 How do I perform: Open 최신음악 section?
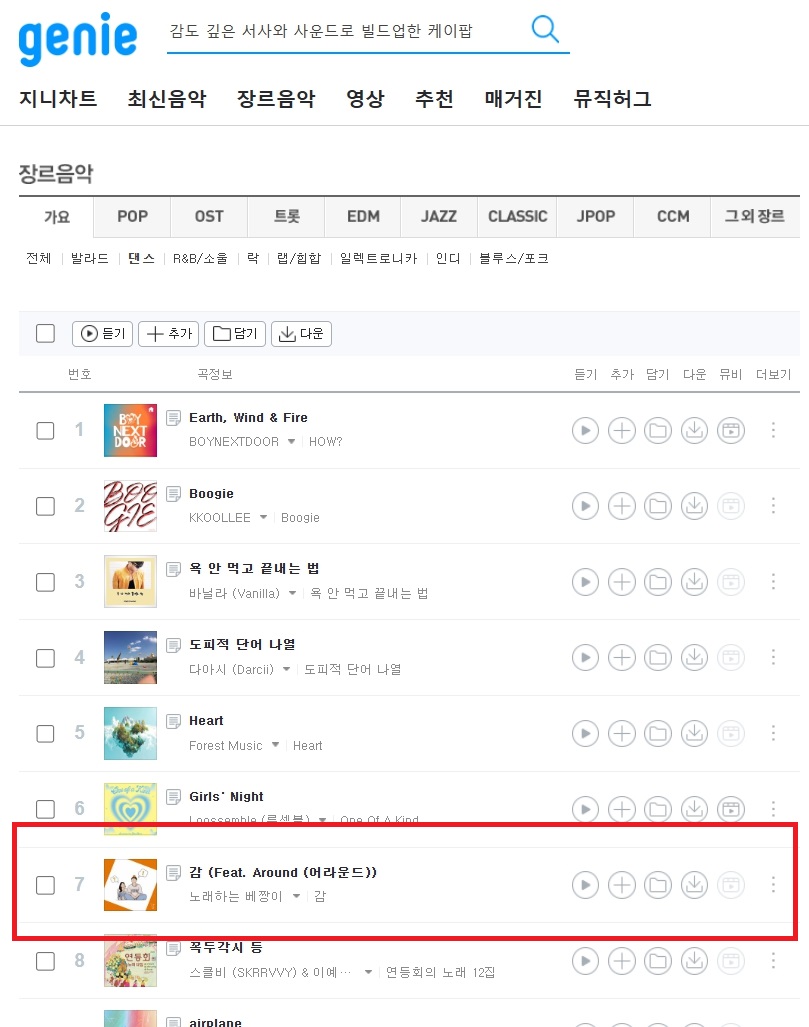pos(166,98)
